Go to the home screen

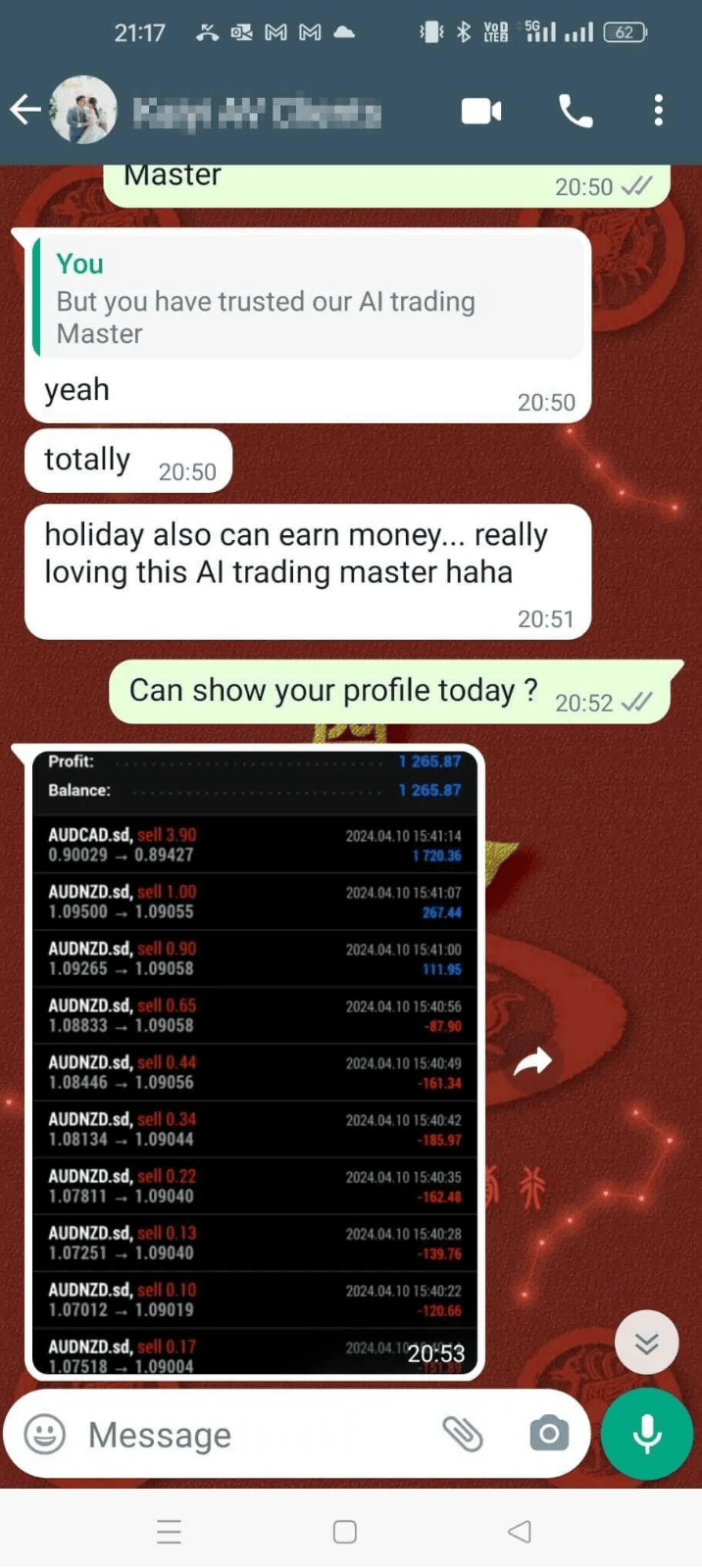[345, 1531]
